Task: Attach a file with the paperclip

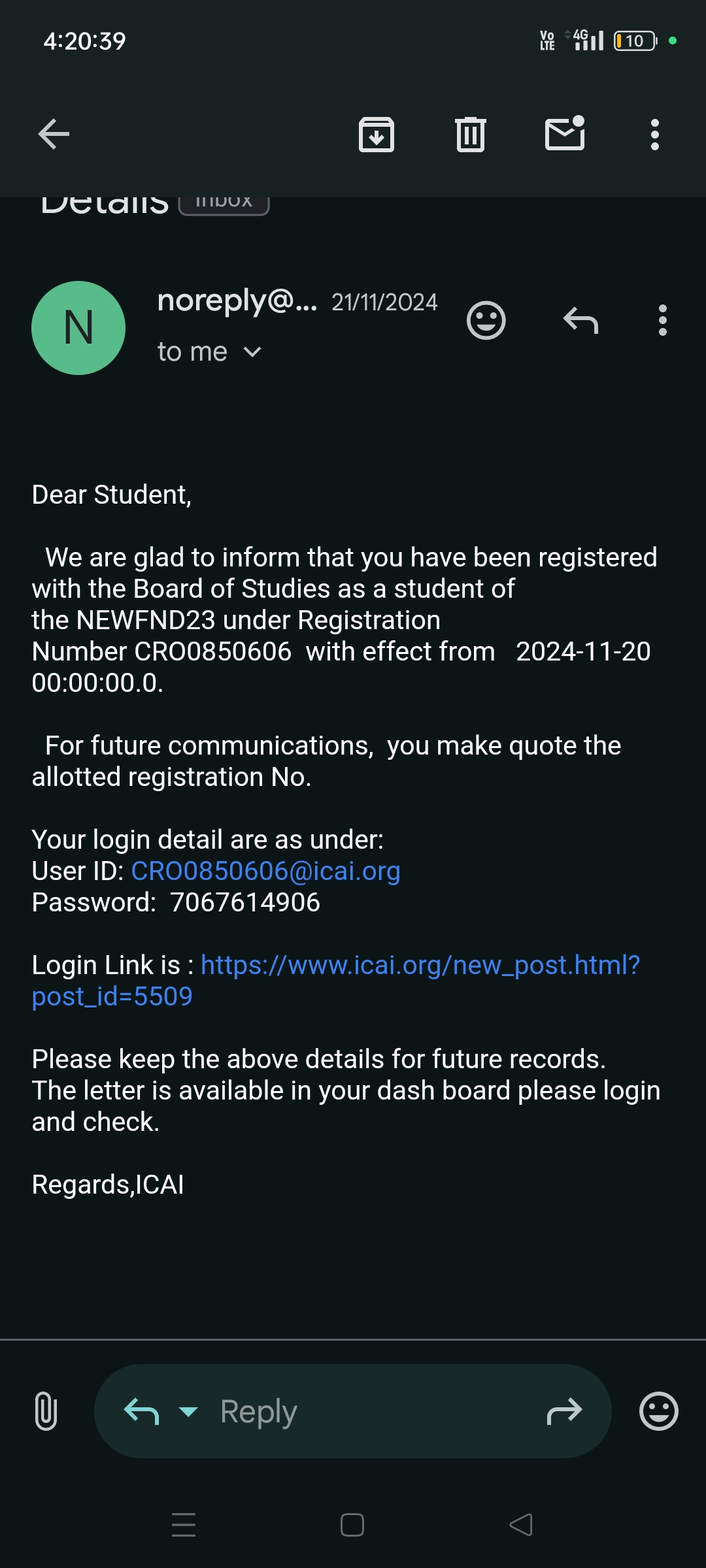Action: 46,1411
